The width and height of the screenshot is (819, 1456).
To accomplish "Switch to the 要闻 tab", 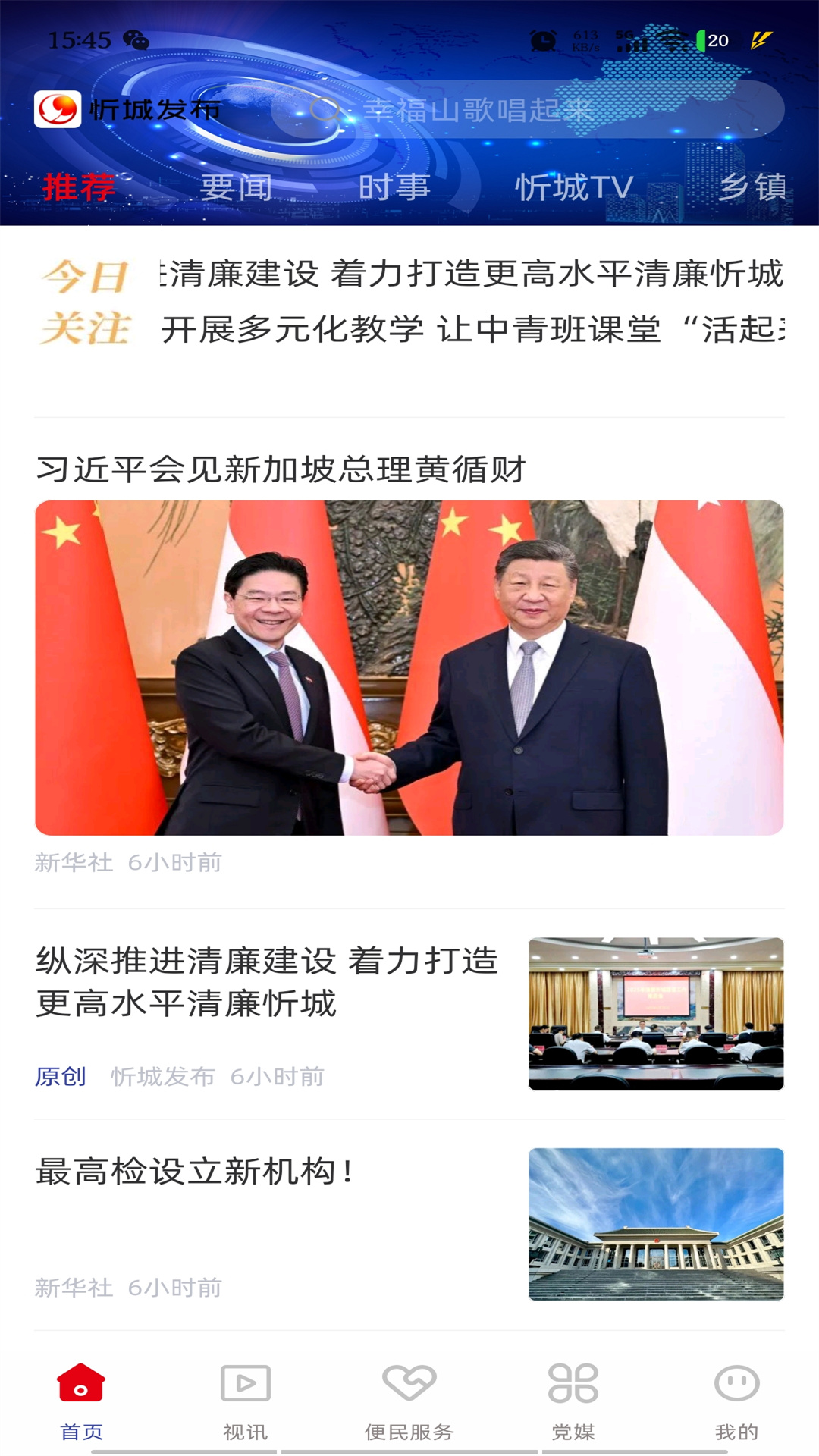I will (x=235, y=187).
